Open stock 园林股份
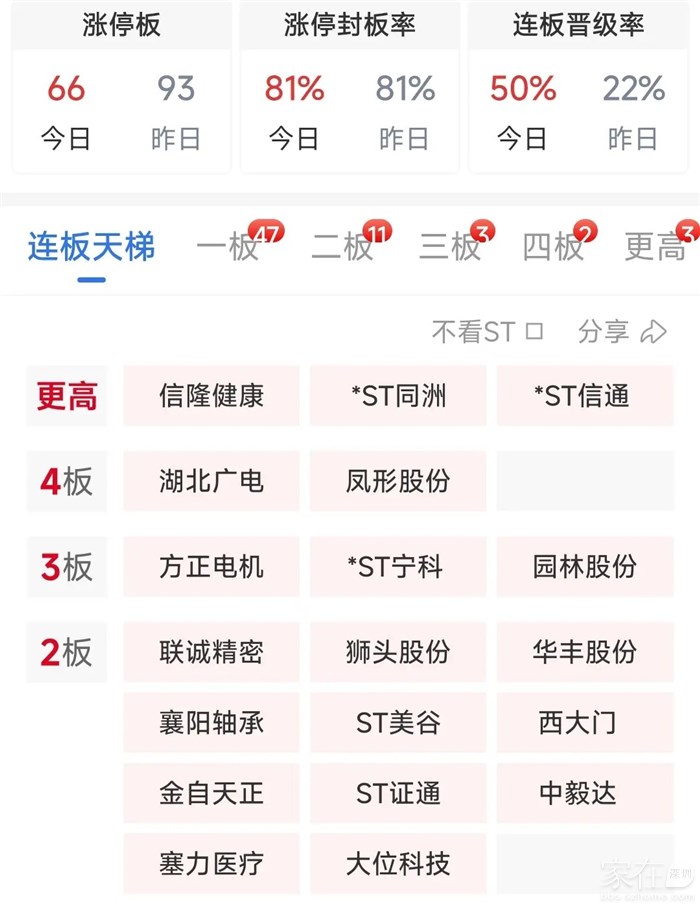700x904 pixels. (x=584, y=567)
